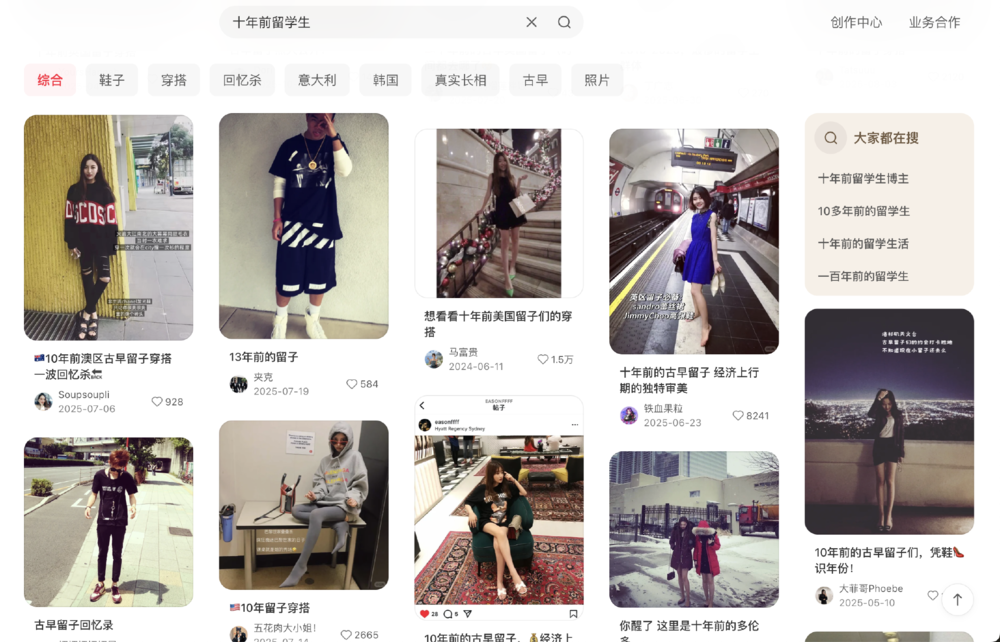
Task: Open suggested search 一百年前的留学生
Action: click(863, 276)
